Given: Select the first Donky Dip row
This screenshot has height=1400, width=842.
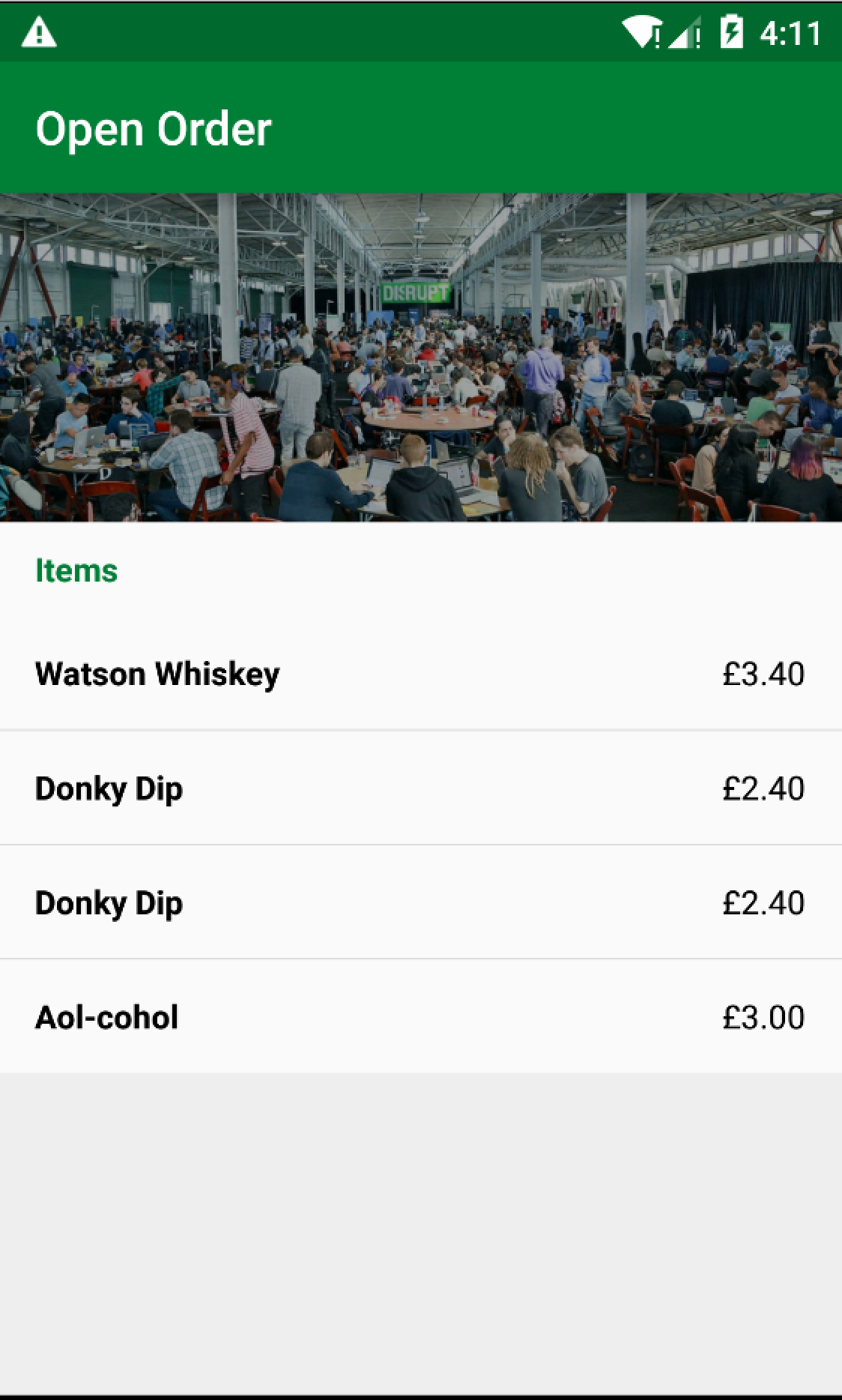Looking at the screenshot, I should 420,788.
